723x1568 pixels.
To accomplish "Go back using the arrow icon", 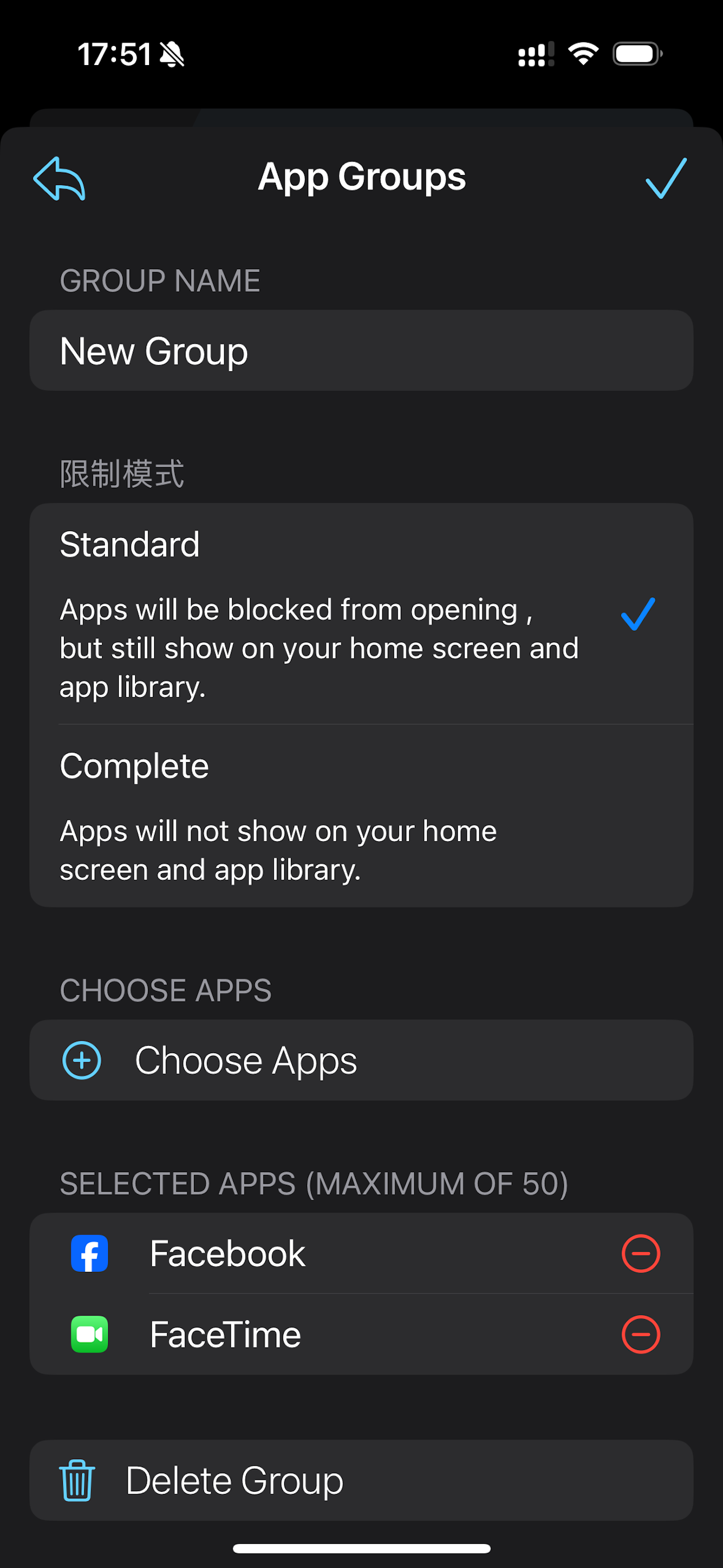I will pyautogui.click(x=59, y=178).
